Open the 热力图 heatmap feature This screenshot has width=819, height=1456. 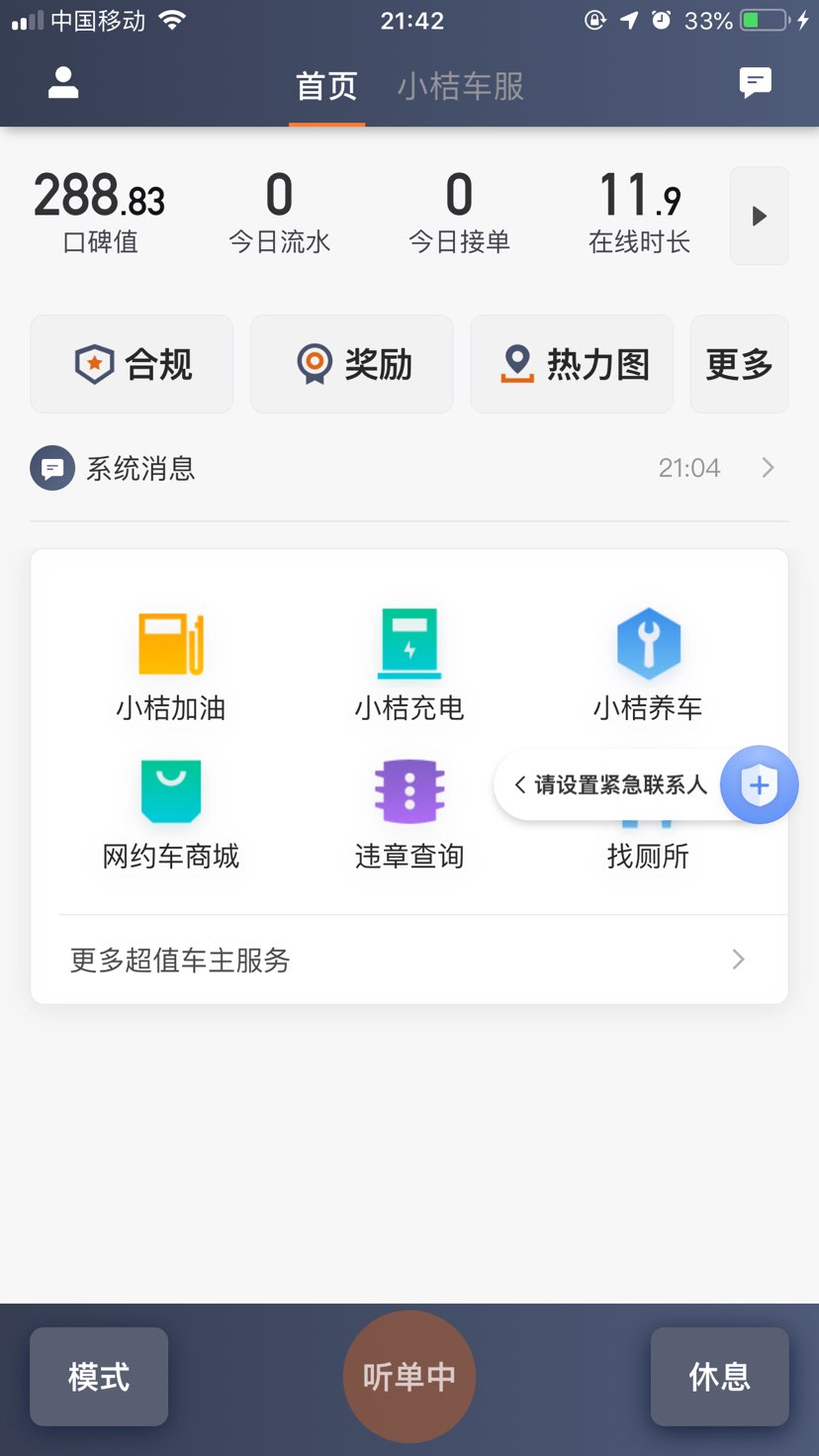point(571,363)
